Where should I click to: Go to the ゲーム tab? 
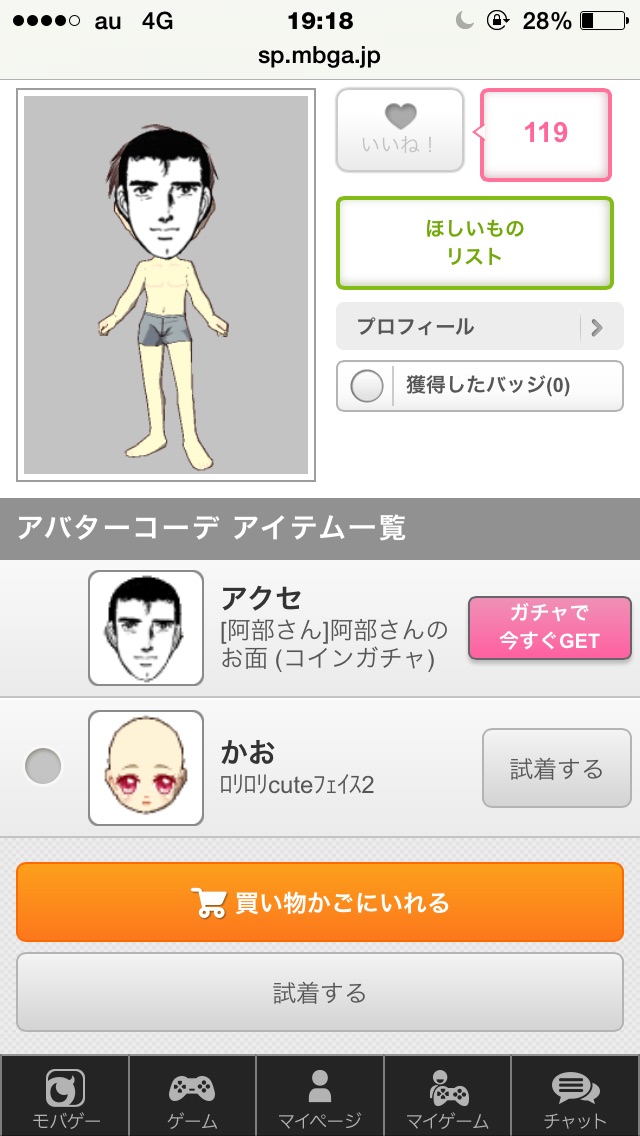point(192,1097)
